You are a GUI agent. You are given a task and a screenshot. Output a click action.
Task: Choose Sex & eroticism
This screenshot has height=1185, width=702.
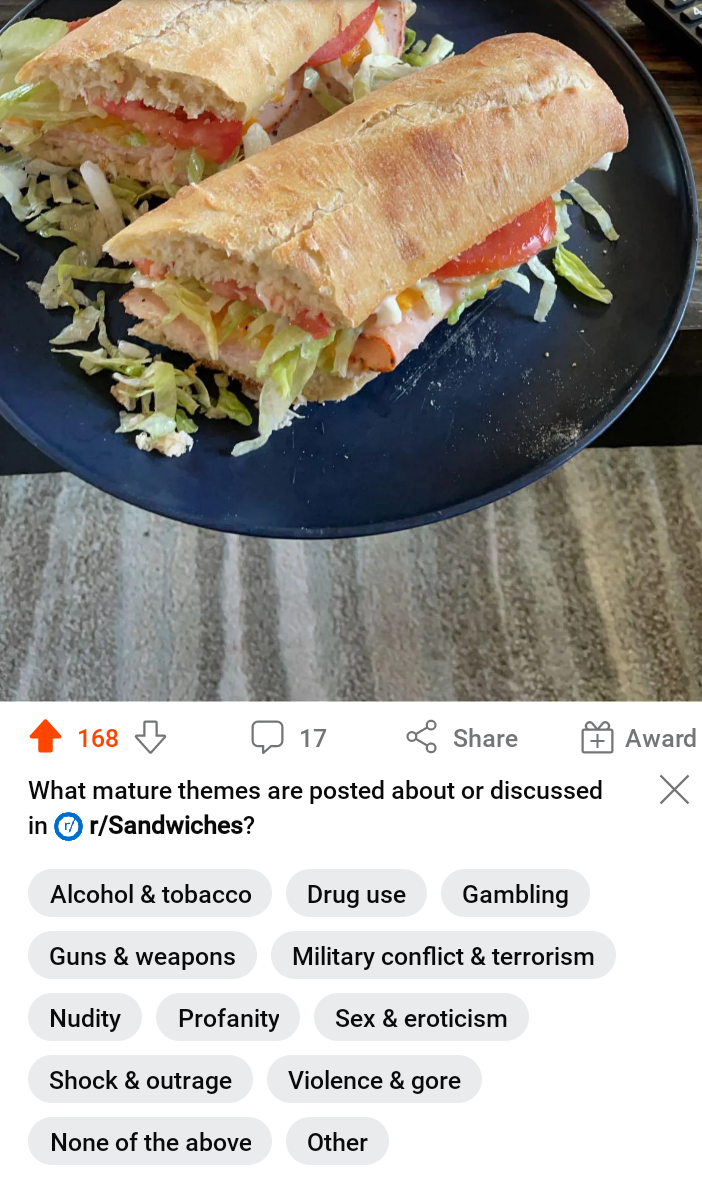[x=421, y=1017]
